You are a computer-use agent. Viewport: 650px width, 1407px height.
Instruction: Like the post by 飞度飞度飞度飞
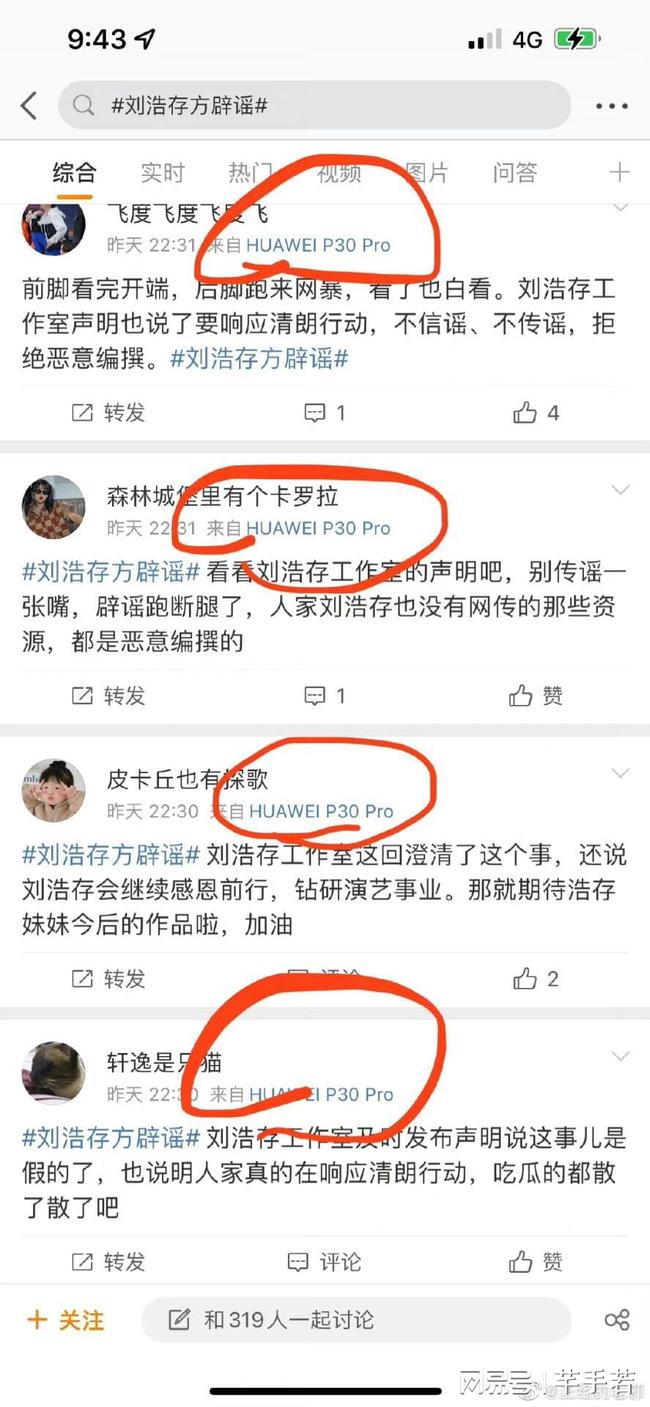536,413
